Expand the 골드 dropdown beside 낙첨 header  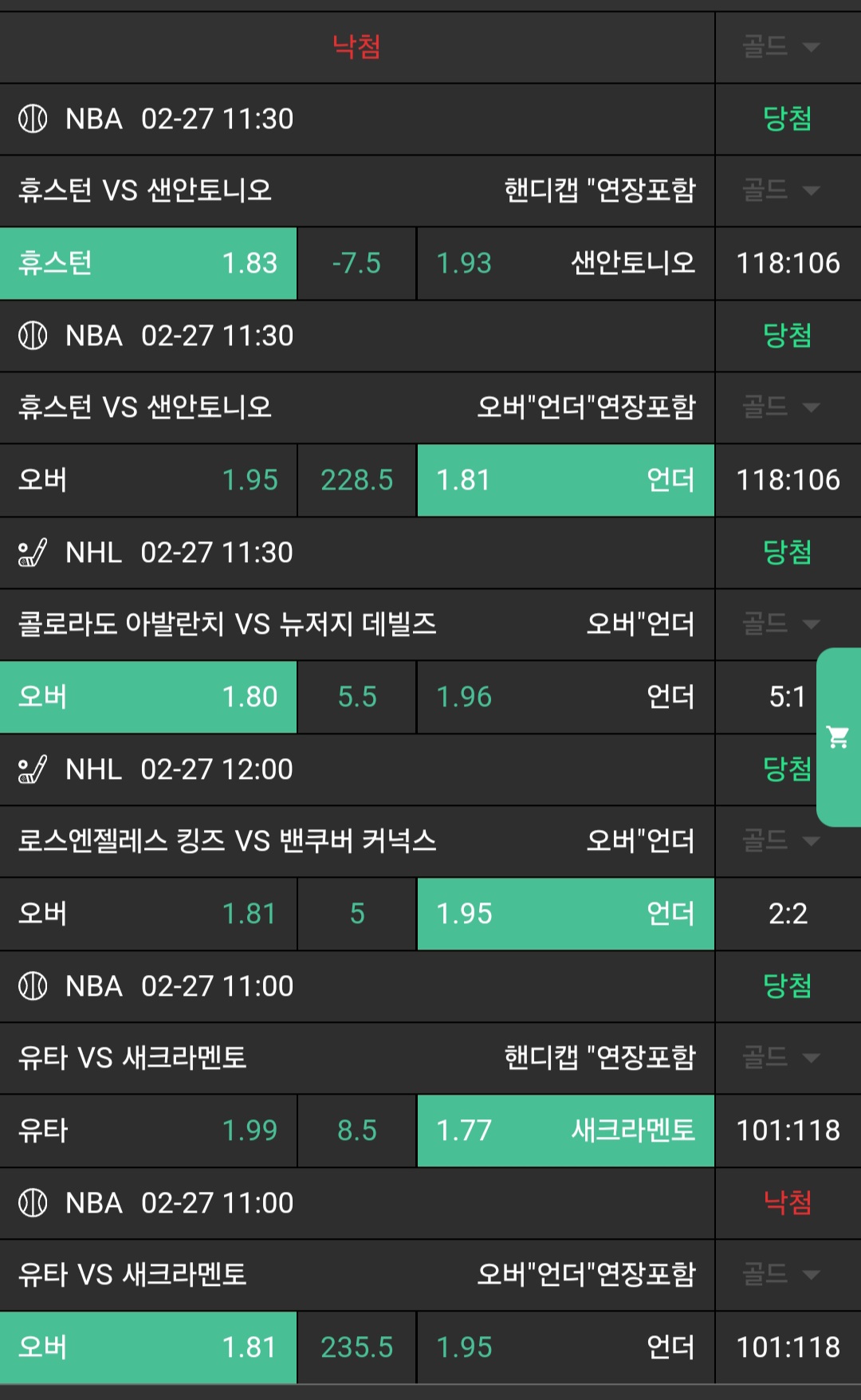(x=781, y=47)
